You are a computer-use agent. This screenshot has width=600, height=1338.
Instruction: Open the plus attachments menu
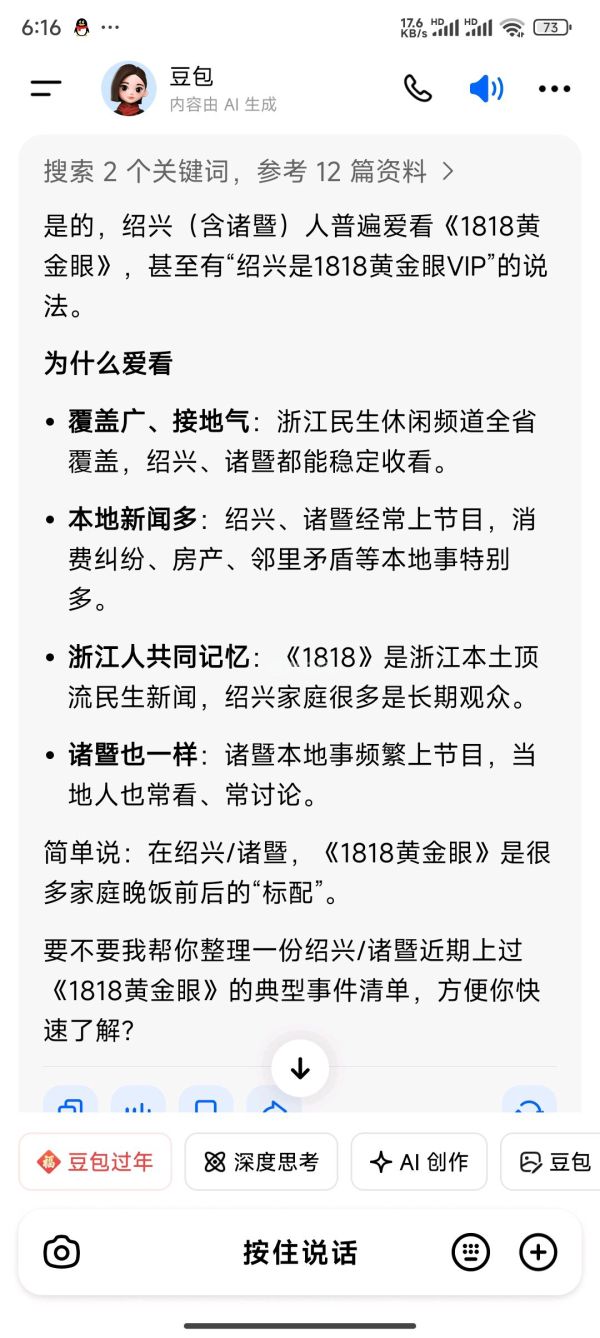pos(538,1252)
